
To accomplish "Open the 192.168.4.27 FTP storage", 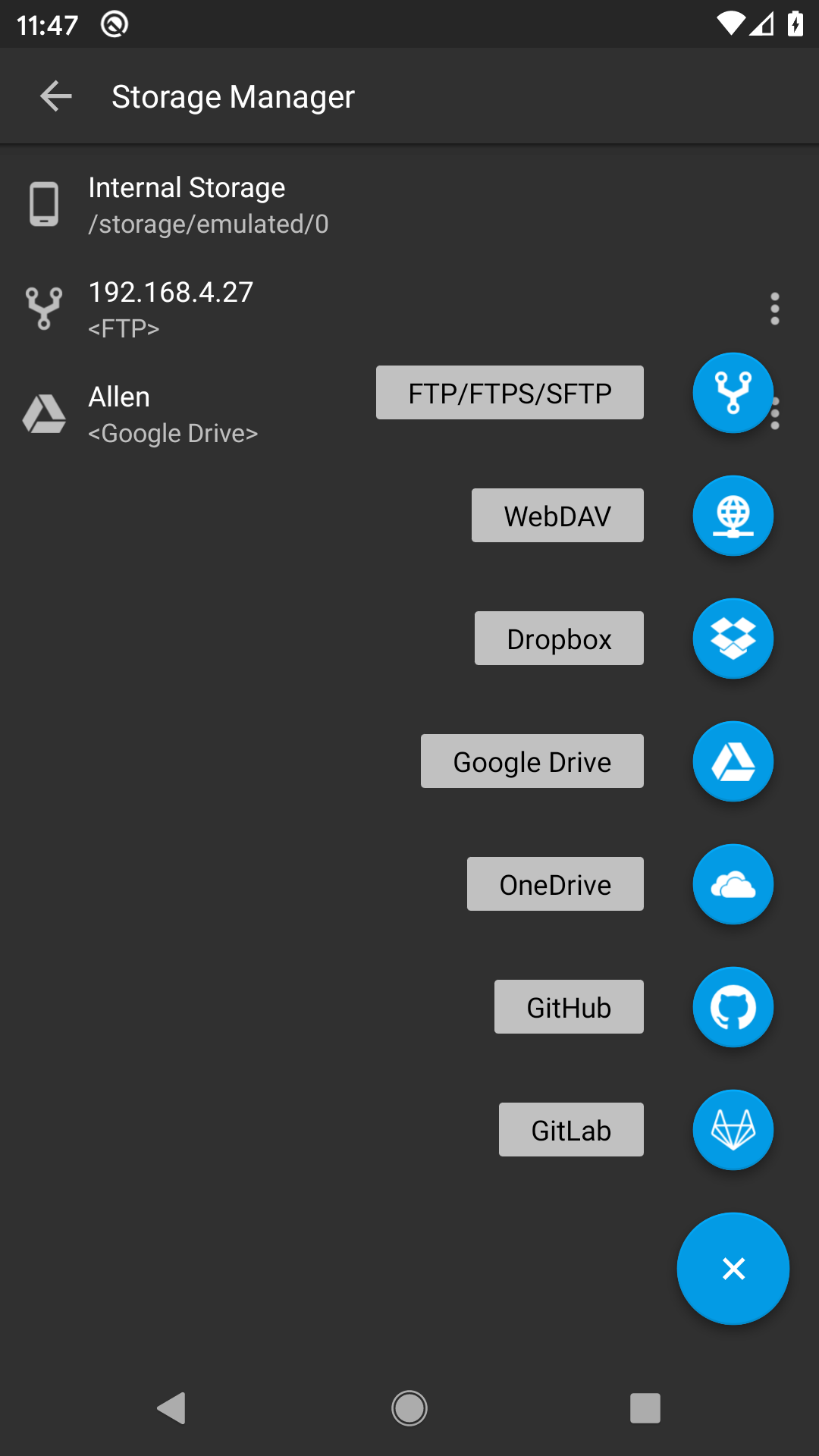I will click(171, 309).
